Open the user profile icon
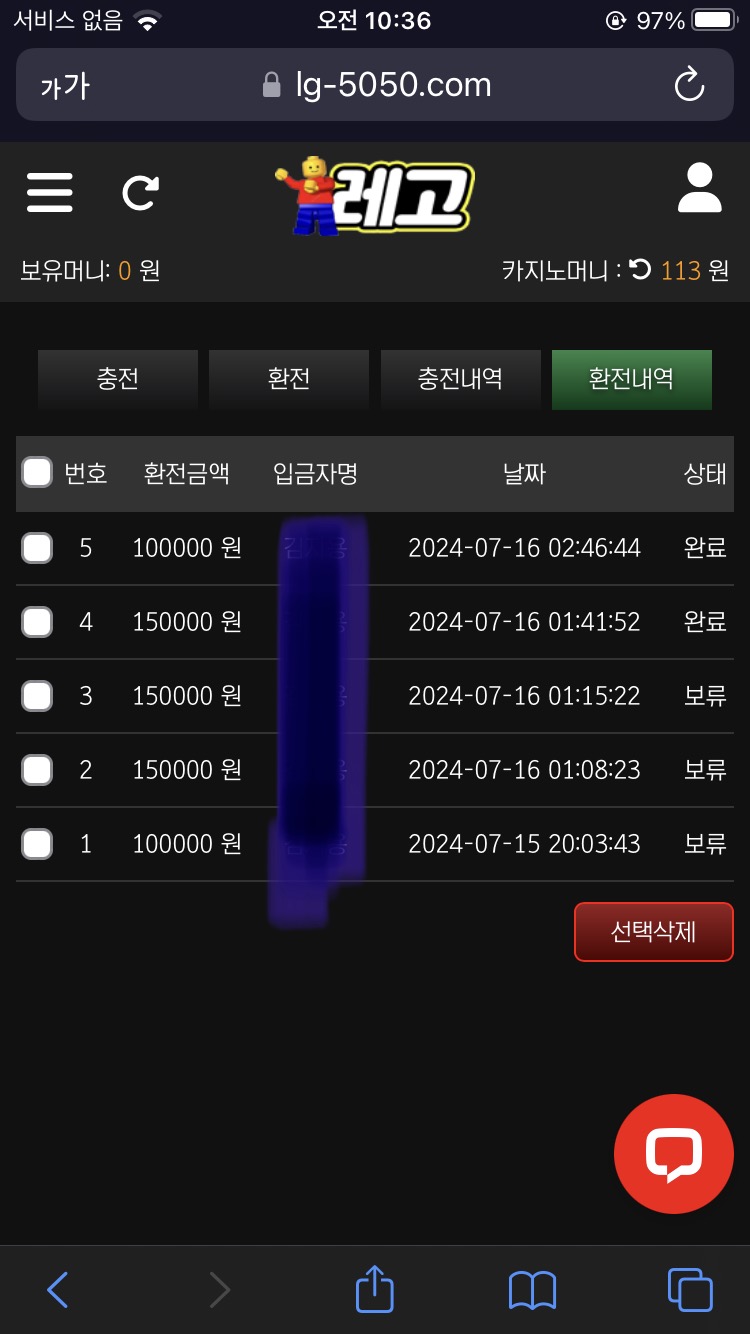This screenshot has height=1334, width=750. point(699,188)
